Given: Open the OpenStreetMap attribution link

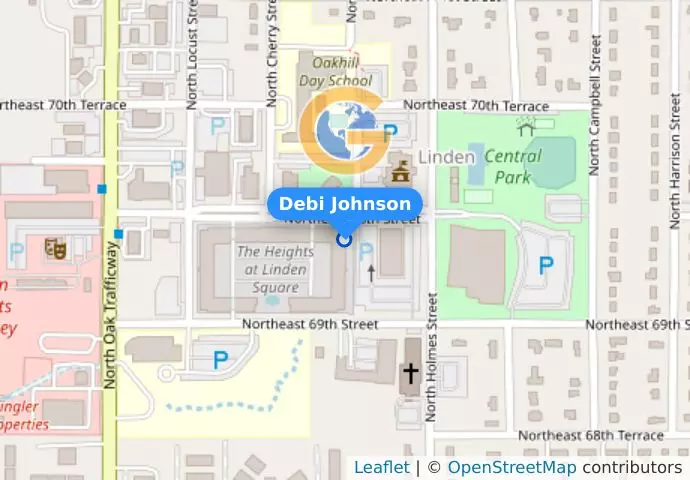Looking at the screenshot, I should (511, 468).
